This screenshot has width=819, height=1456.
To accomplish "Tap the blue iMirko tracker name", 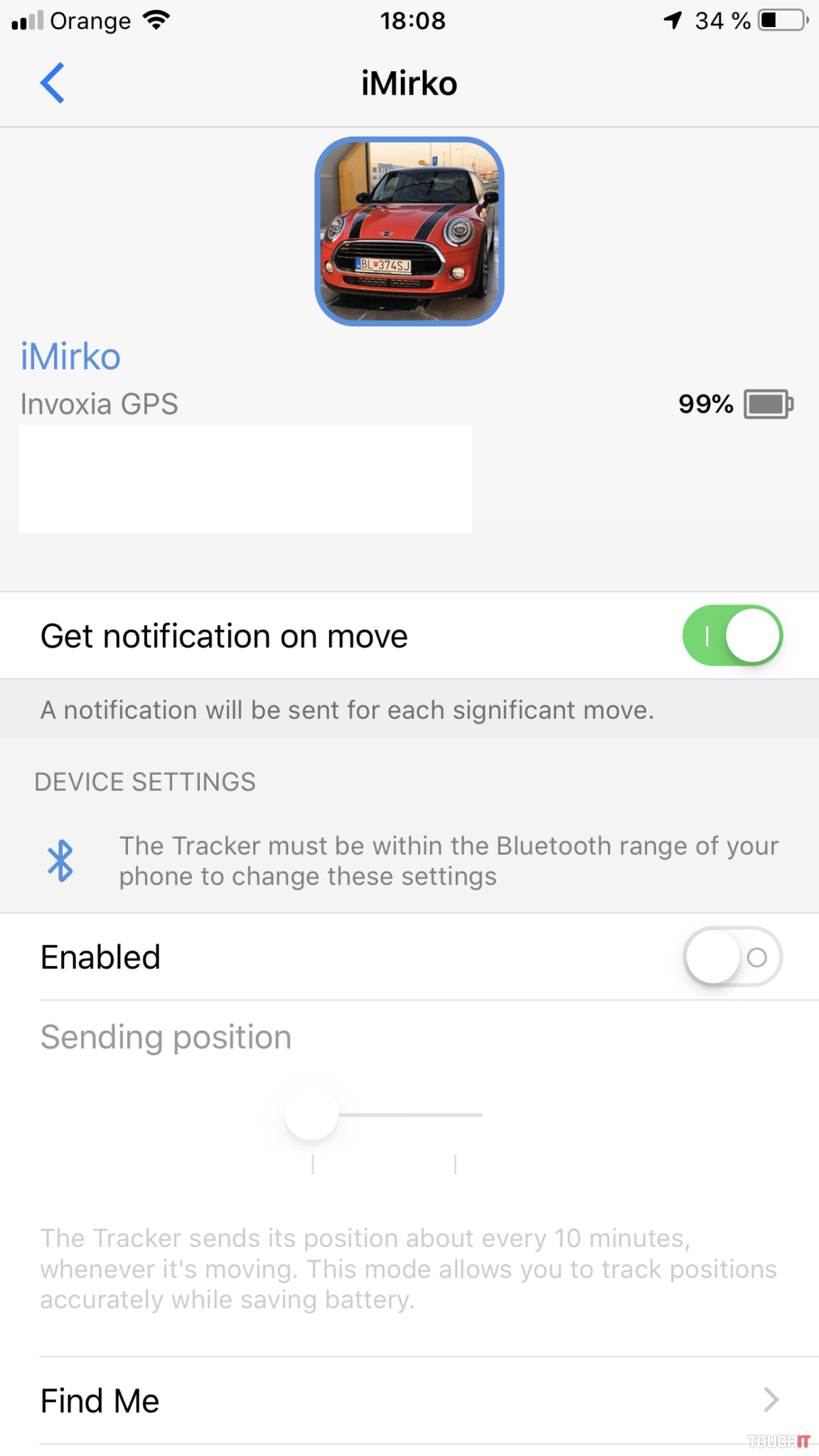I will point(70,356).
